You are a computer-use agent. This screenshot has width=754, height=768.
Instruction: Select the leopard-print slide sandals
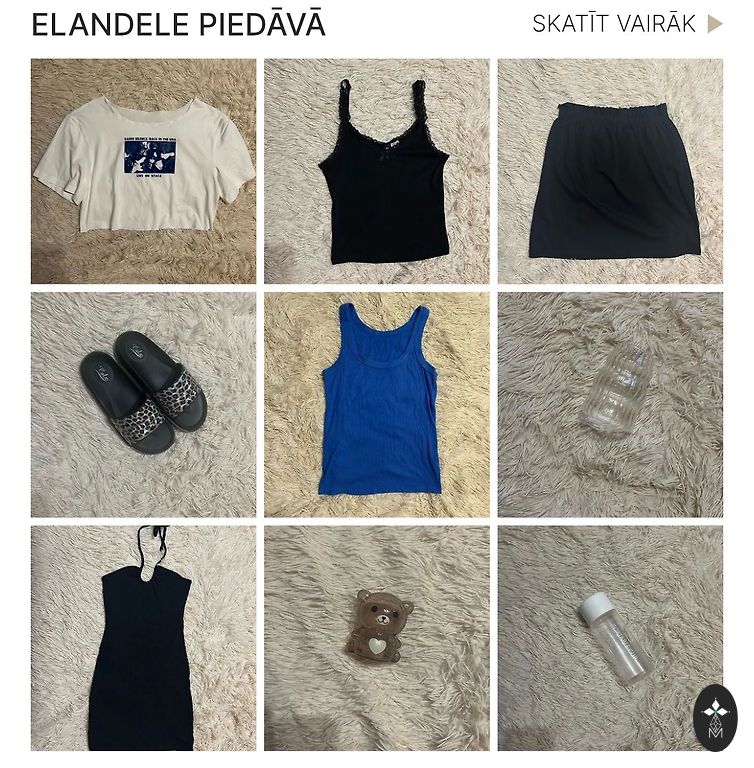coord(143,404)
